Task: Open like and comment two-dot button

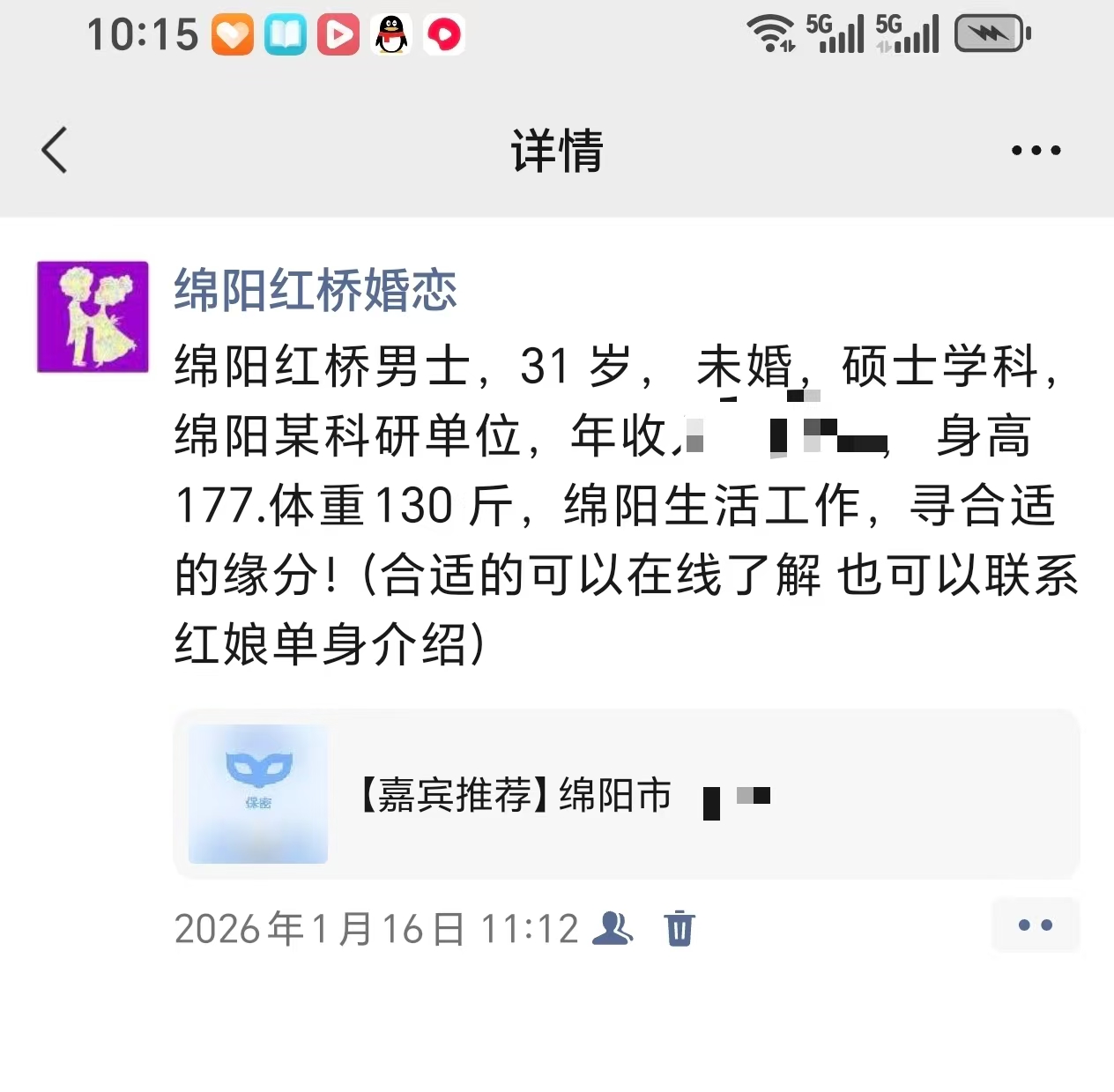Action: pos(1035,925)
